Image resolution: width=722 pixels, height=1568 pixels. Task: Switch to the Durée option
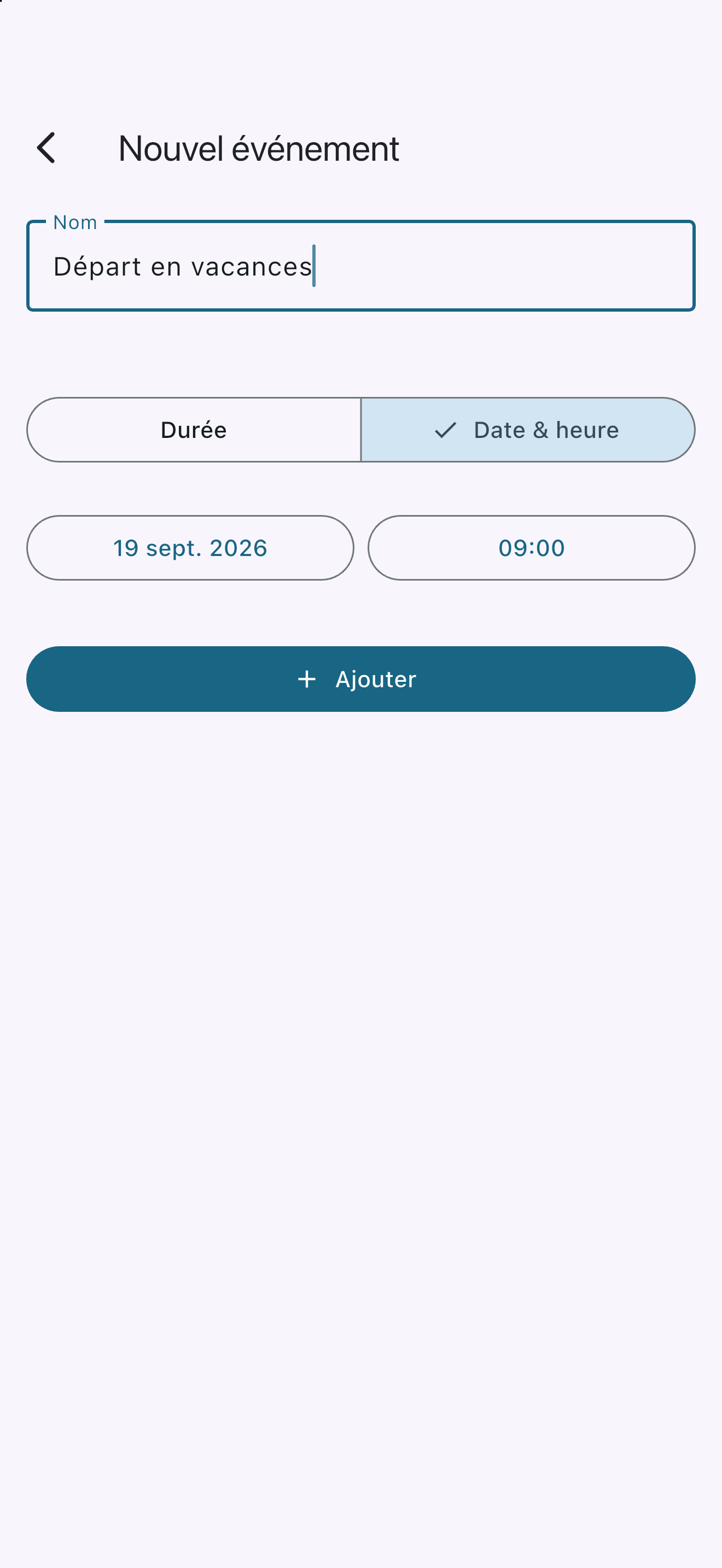pyautogui.click(x=194, y=430)
